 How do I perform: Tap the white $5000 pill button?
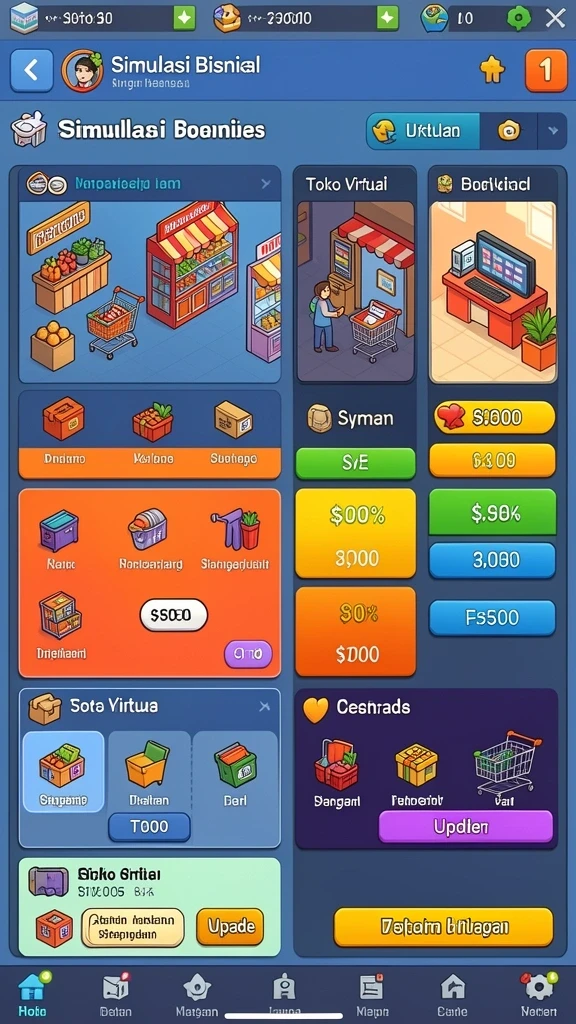174,615
